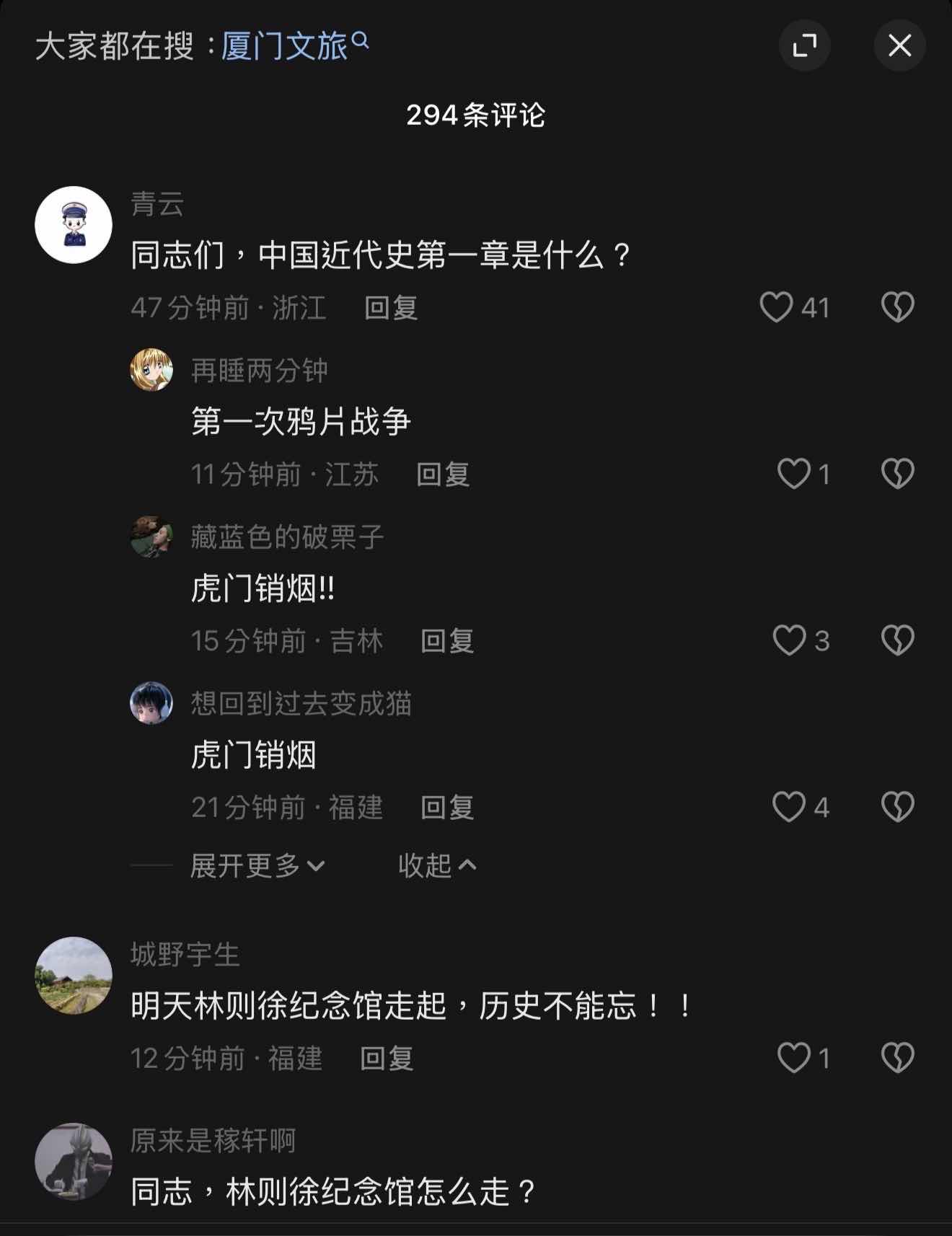This screenshot has width=952, height=1236.
Task: Like 再睡两分钟's reply
Action: [x=794, y=474]
